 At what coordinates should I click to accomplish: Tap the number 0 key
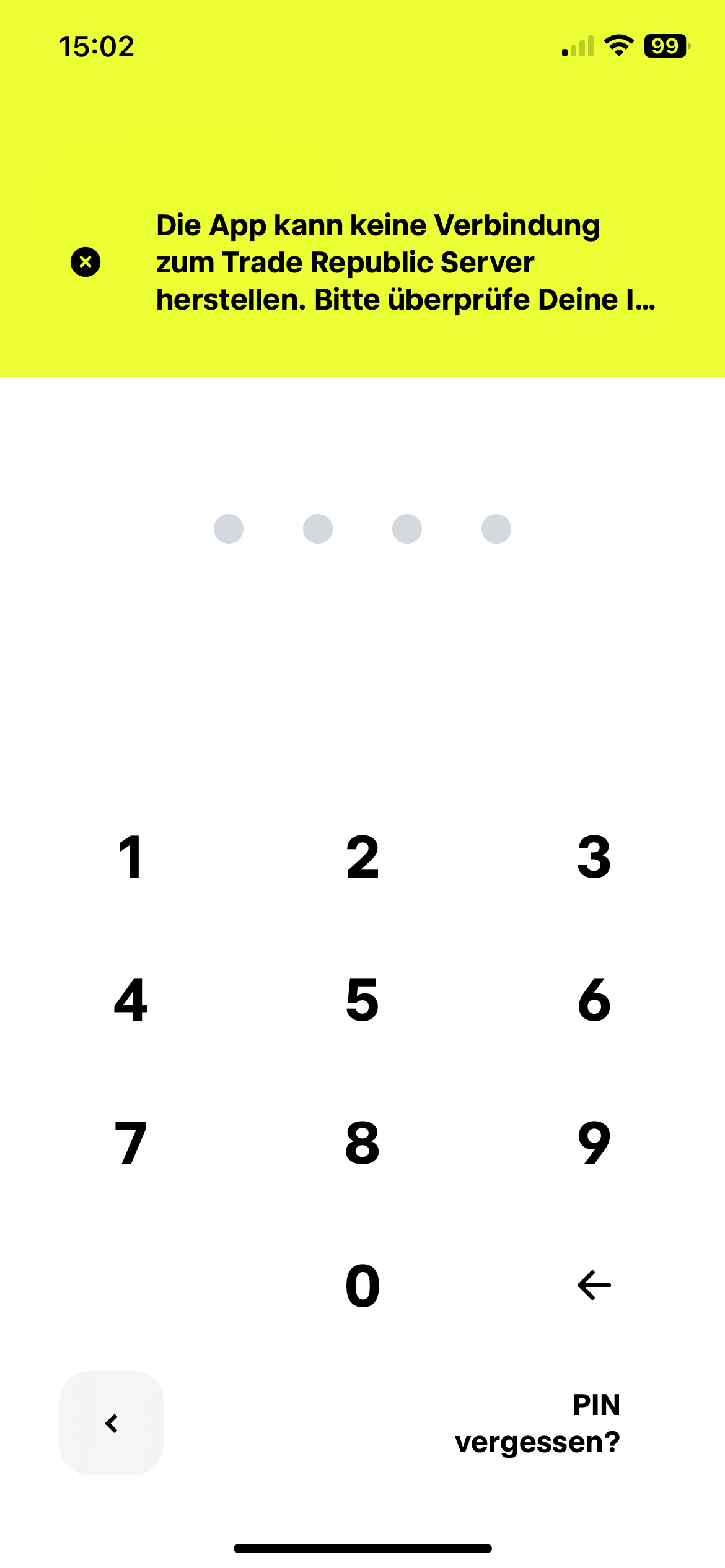tap(362, 1286)
